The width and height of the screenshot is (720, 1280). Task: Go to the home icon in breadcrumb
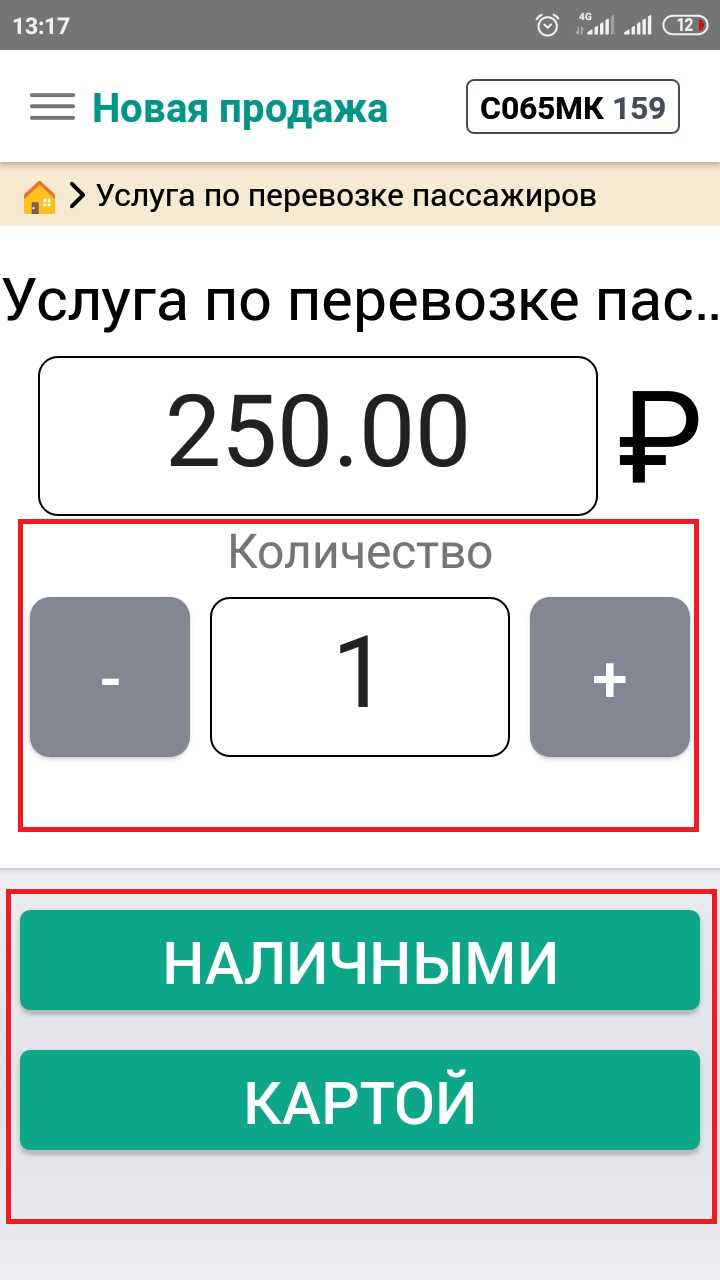[x=39, y=197]
